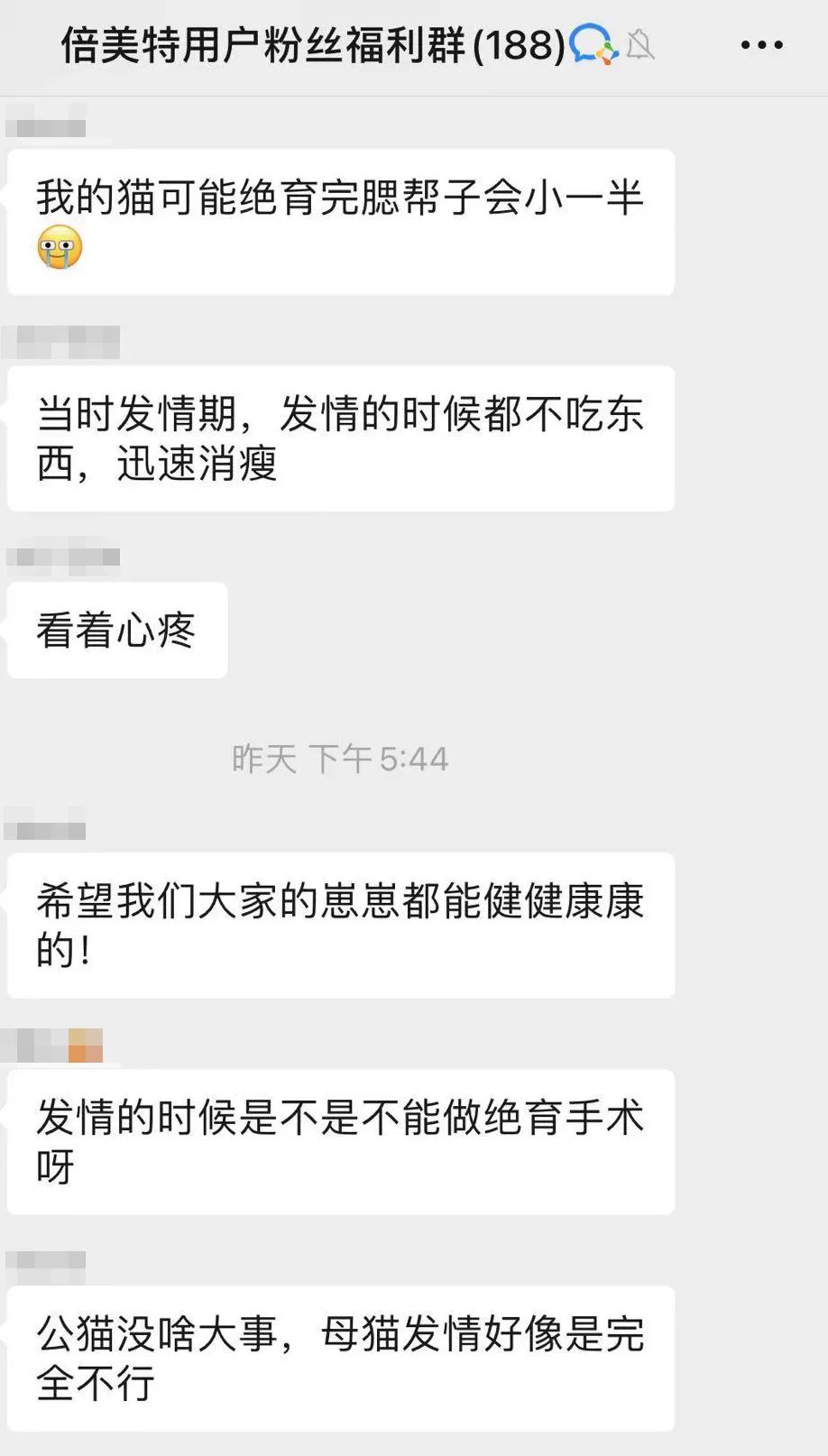
Task: Click avatar next to 看着心疼 message
Action: pyautogui.click(x=61, y=558)
